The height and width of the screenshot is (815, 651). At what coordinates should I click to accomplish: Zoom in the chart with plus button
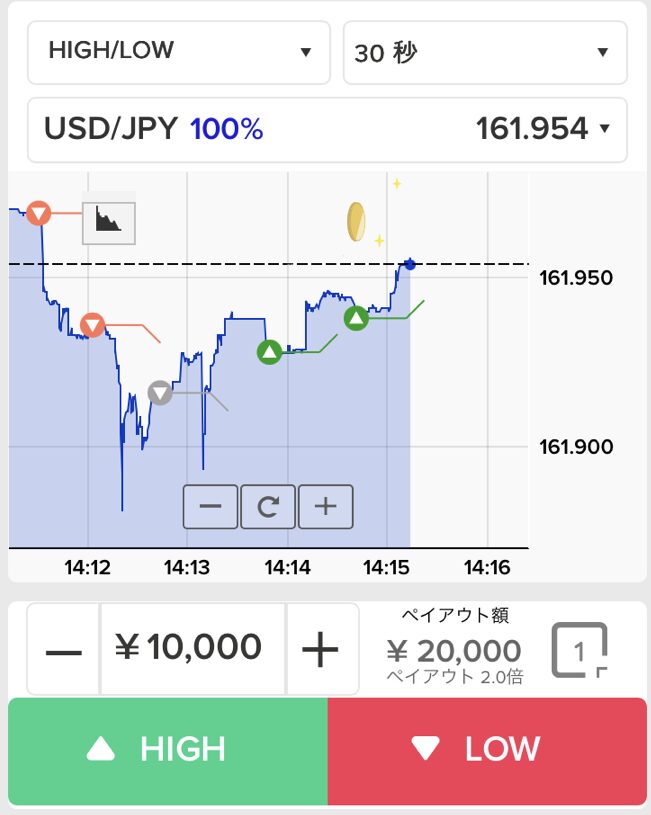[x=326, y=507]
